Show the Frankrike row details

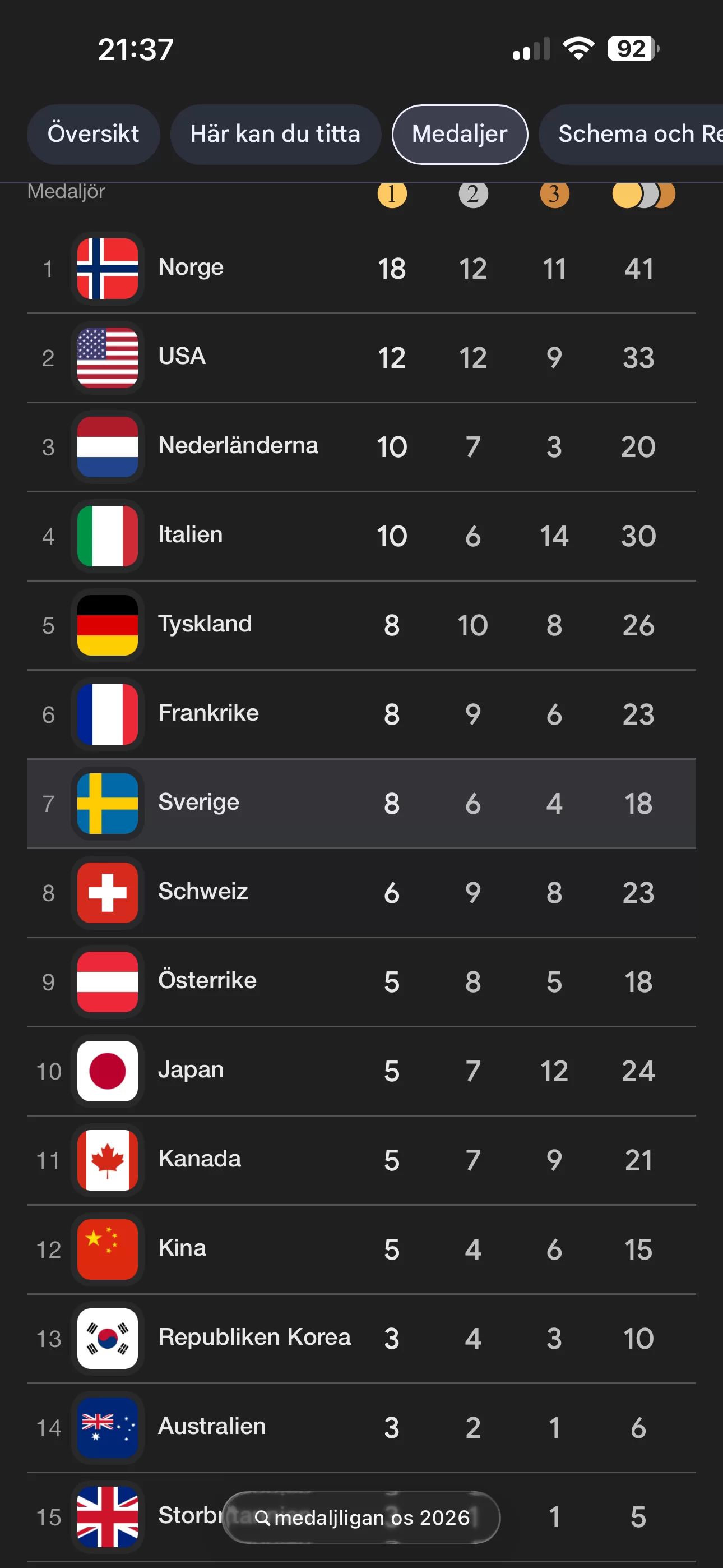point(361,714)
